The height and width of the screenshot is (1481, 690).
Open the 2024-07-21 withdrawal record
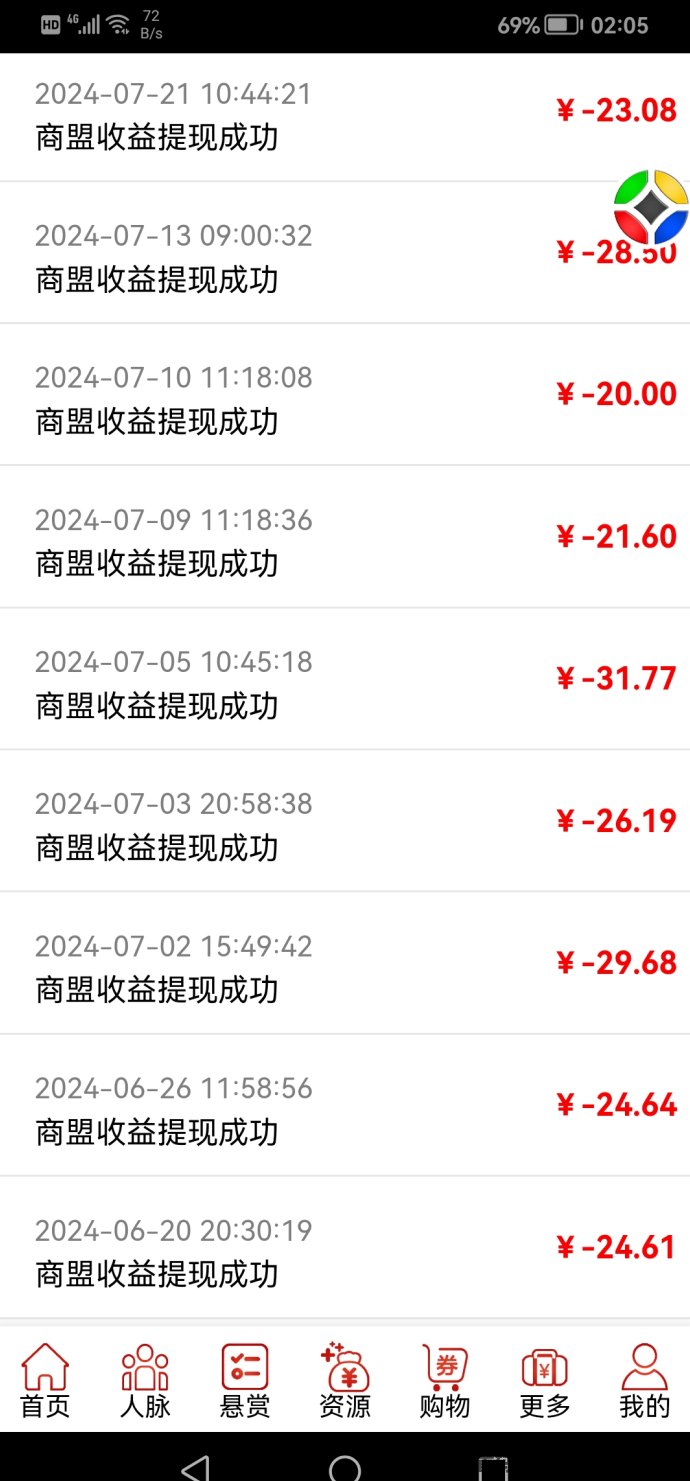345,117
